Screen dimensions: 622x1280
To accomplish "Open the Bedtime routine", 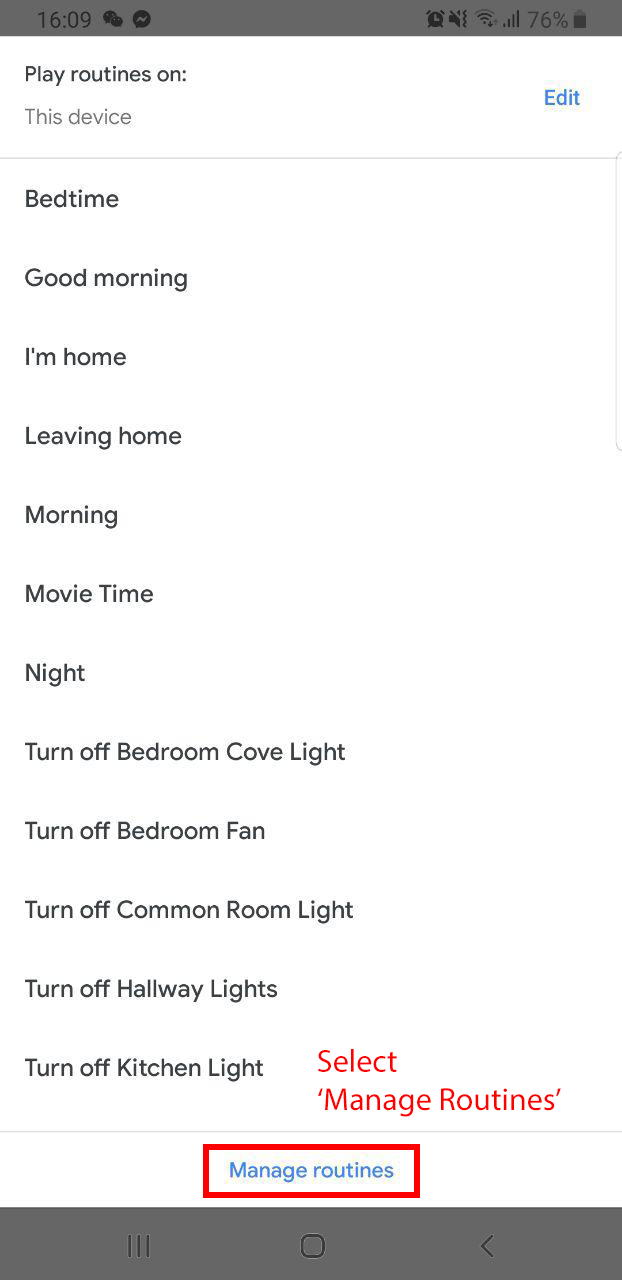I will (x=72, y=199).
